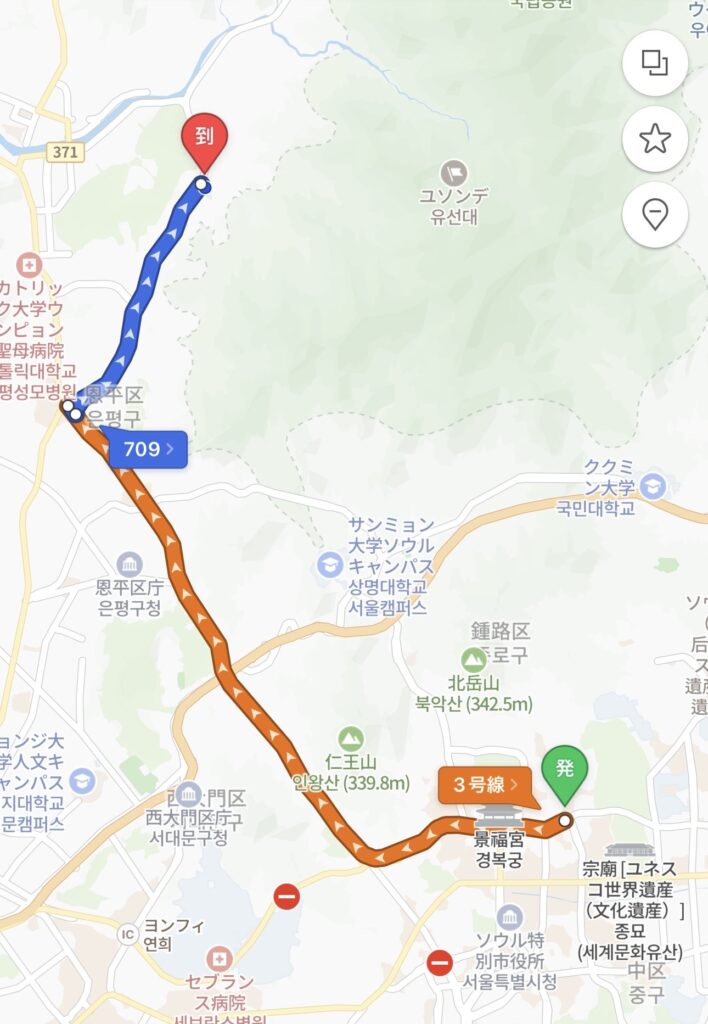
Task: Tap the location pin button
Action: (x=655, y=214)
